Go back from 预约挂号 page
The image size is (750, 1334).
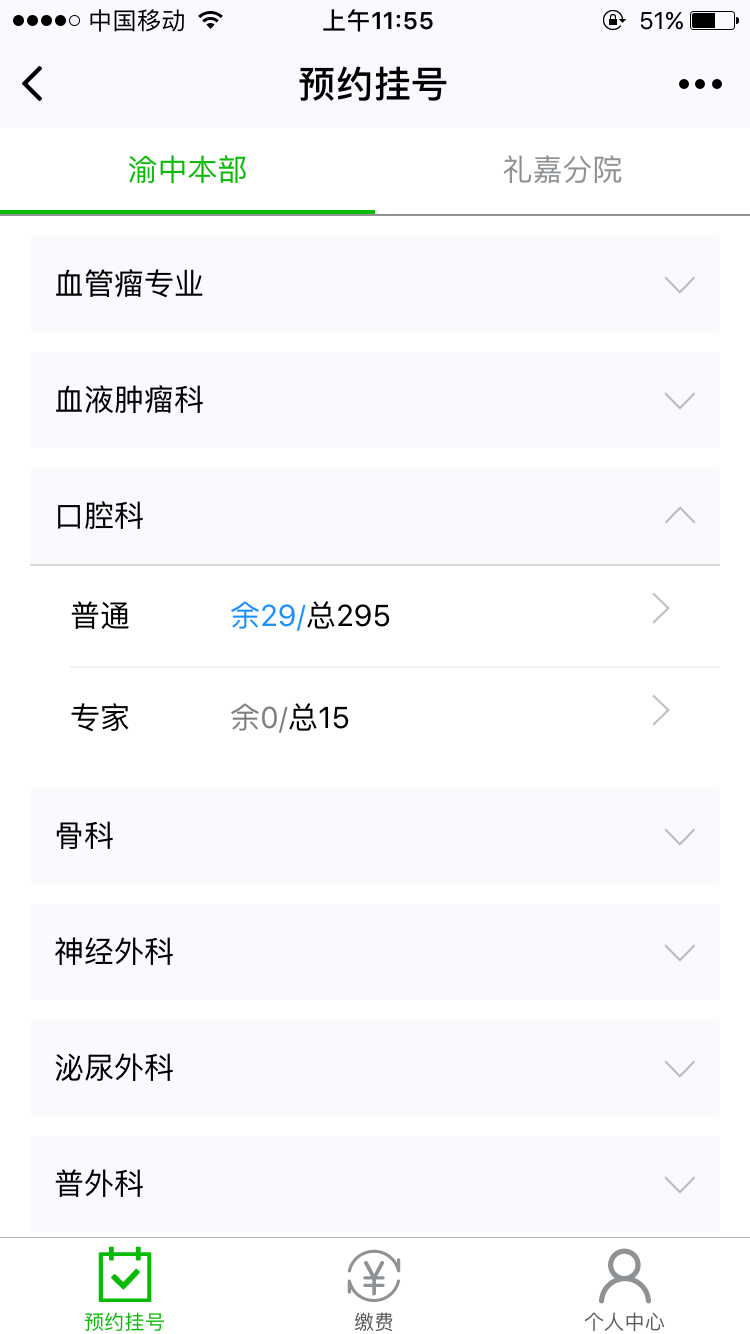[33, 84]
